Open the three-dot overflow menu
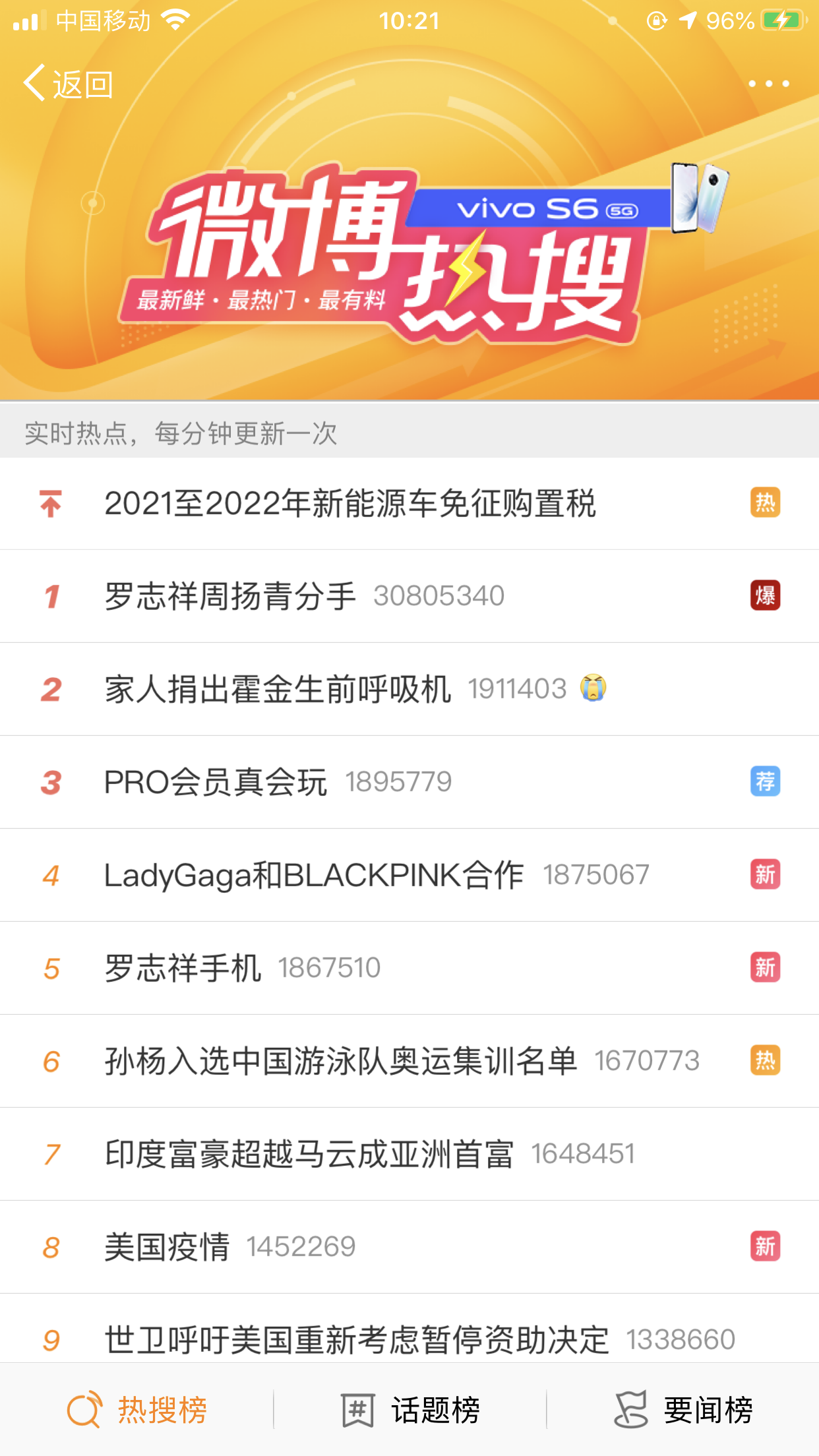The height and width of the screenshot is (1456, 819). click(x=768, y=84)
